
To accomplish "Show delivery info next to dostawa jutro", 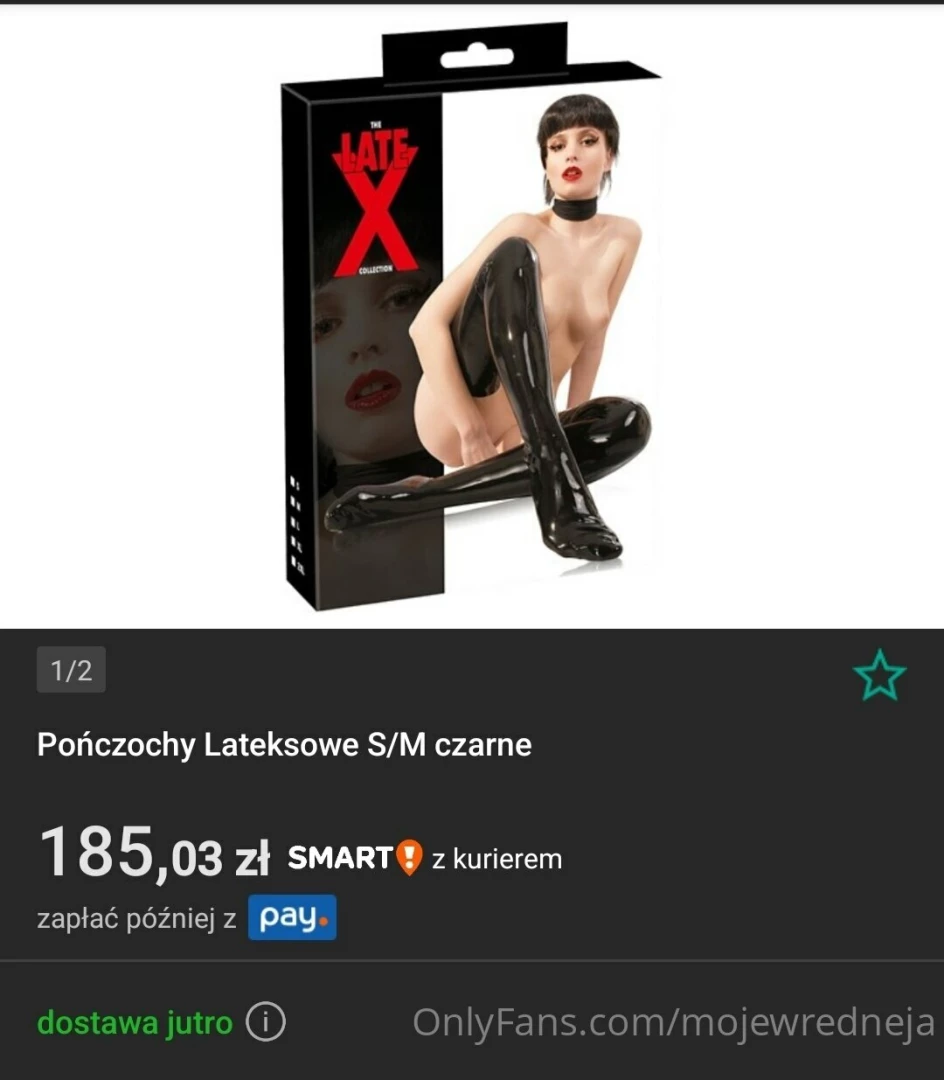I will [265, 1022].
